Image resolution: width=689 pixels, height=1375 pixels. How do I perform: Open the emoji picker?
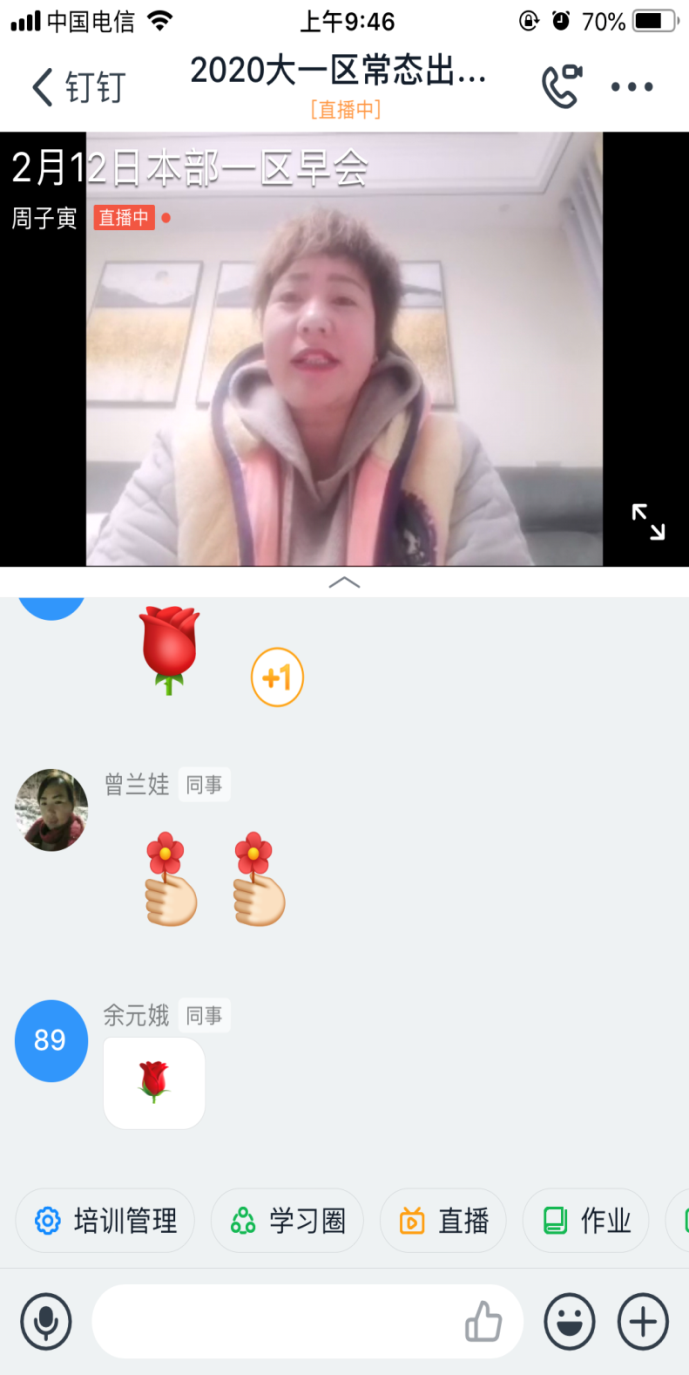[x=569, y=1322]
